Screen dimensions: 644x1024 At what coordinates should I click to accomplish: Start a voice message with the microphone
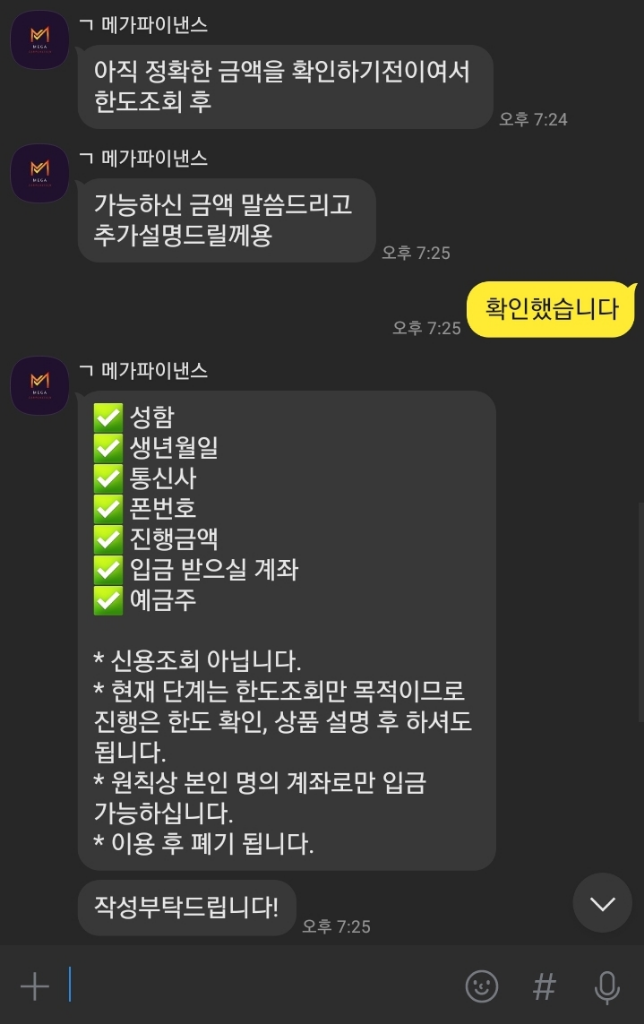coord(606,987)
